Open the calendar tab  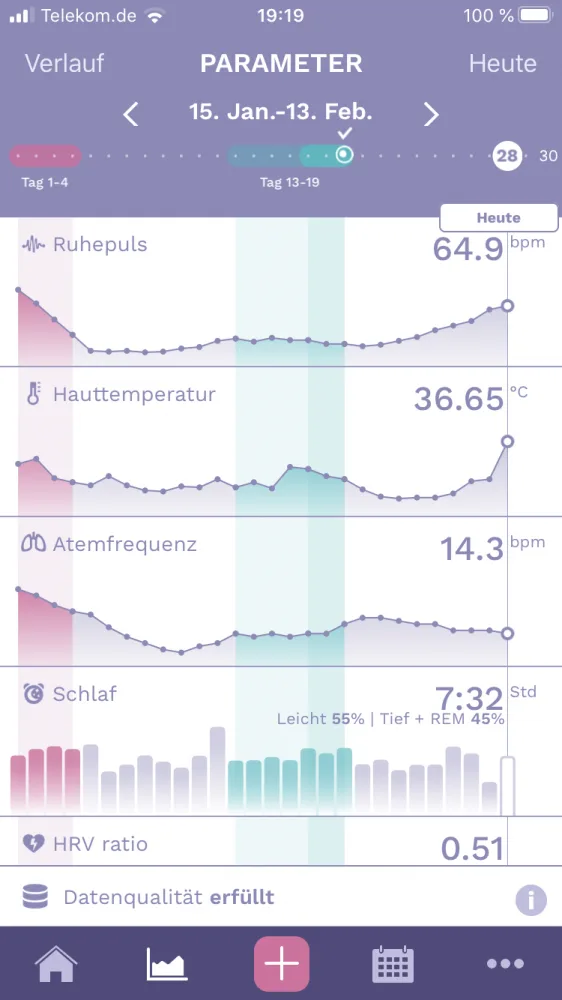coord(393,964)
